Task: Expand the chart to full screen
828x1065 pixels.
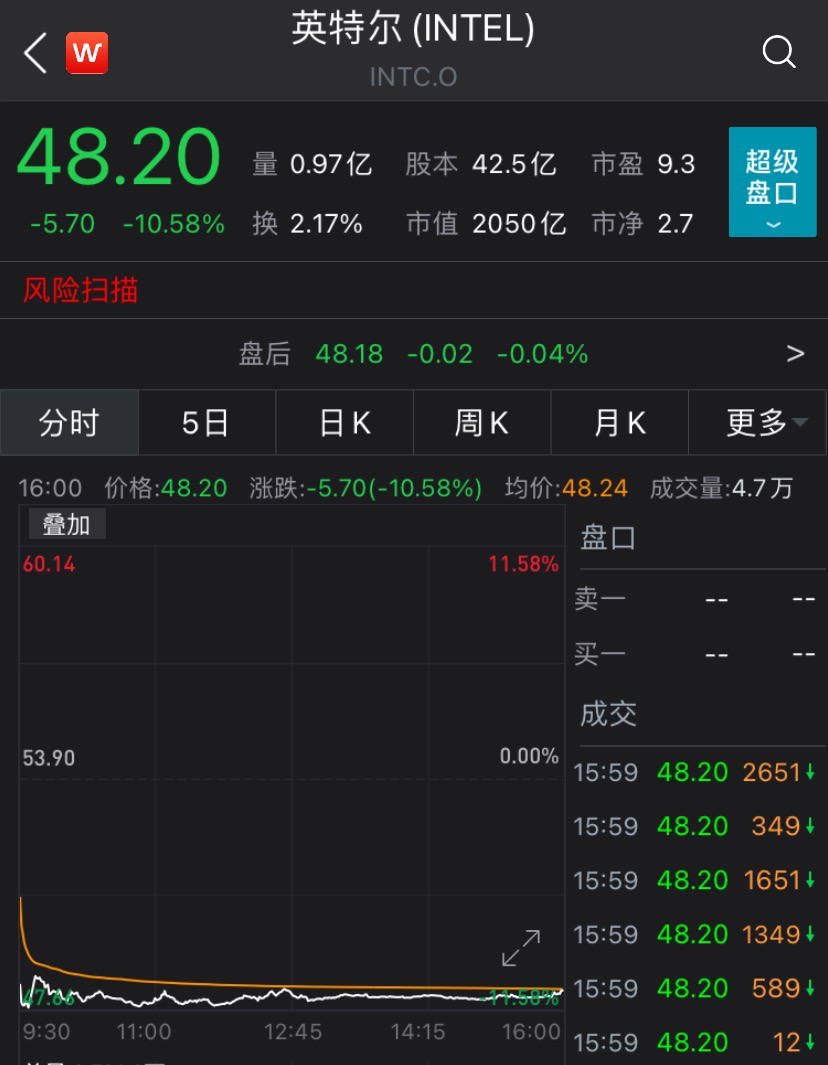Action: coord(521,948)
